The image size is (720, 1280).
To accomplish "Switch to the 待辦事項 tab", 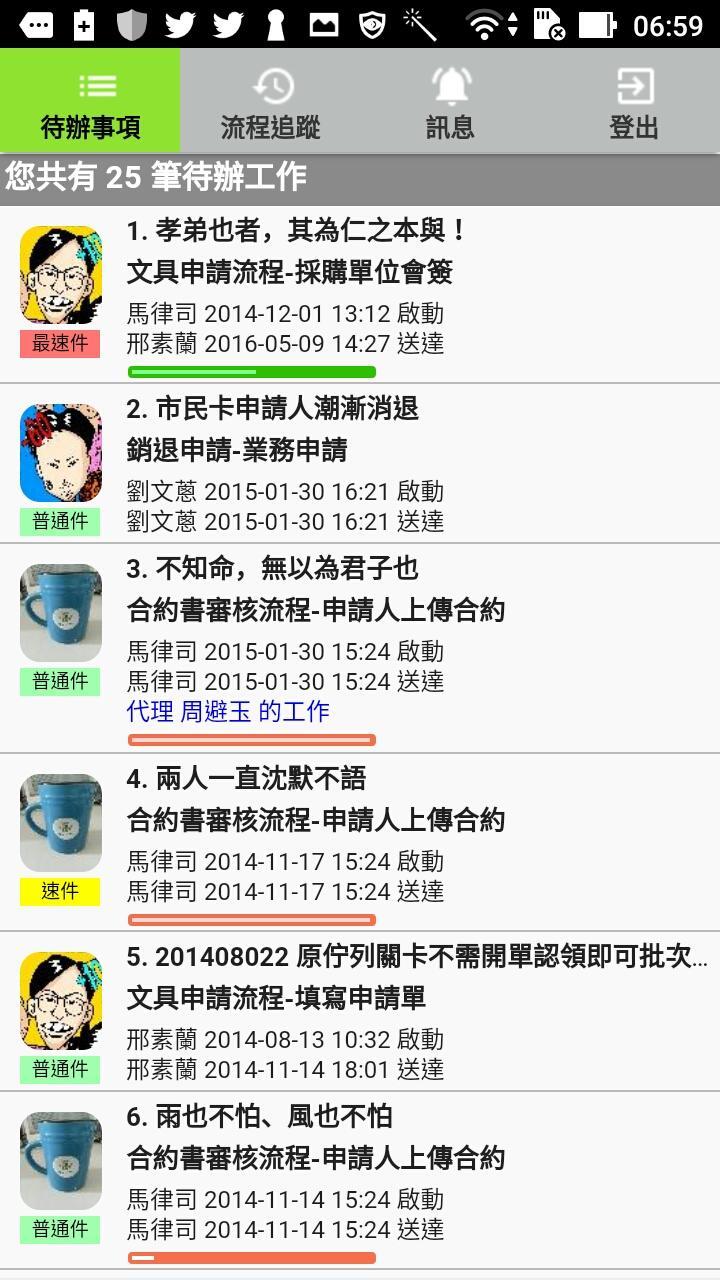I will coord(90,102).
